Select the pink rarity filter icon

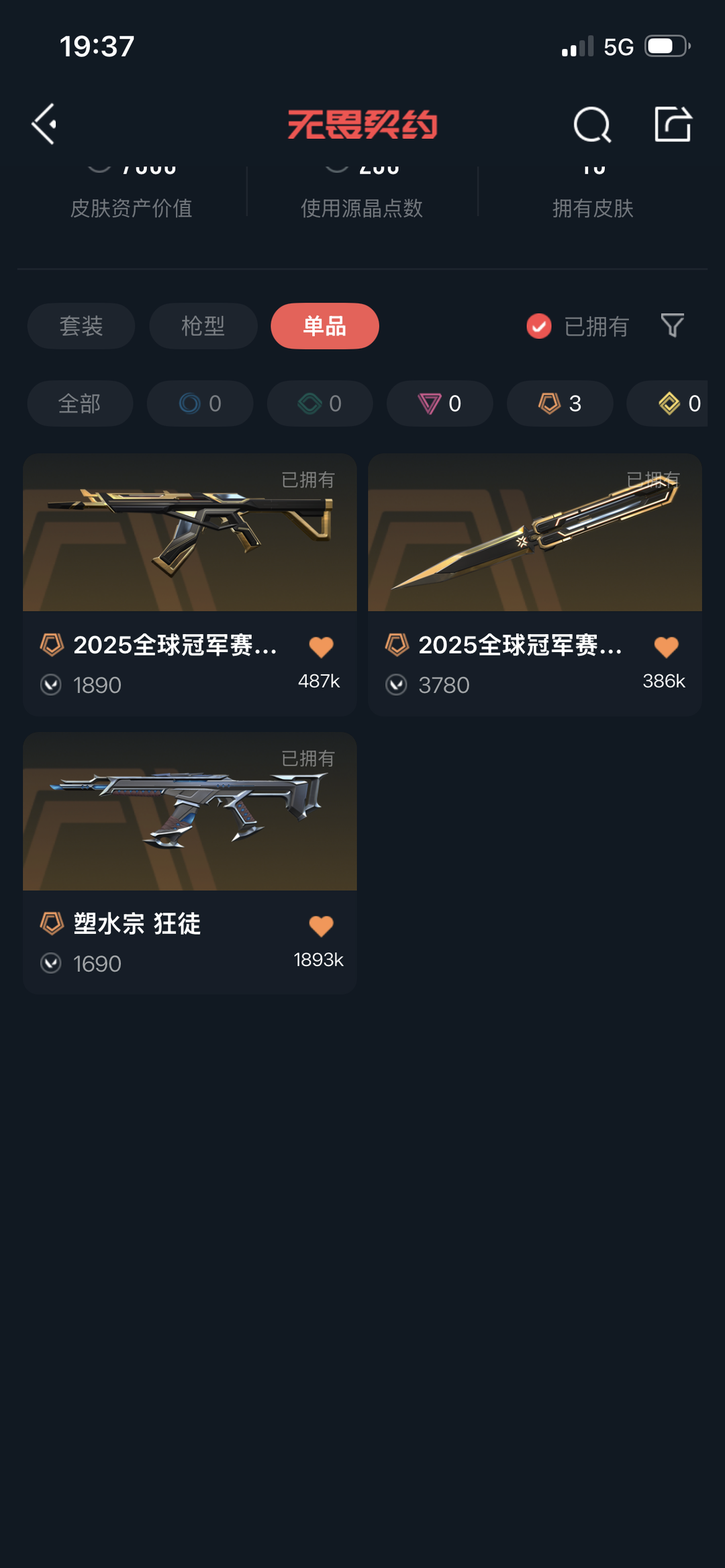point(439,404)
